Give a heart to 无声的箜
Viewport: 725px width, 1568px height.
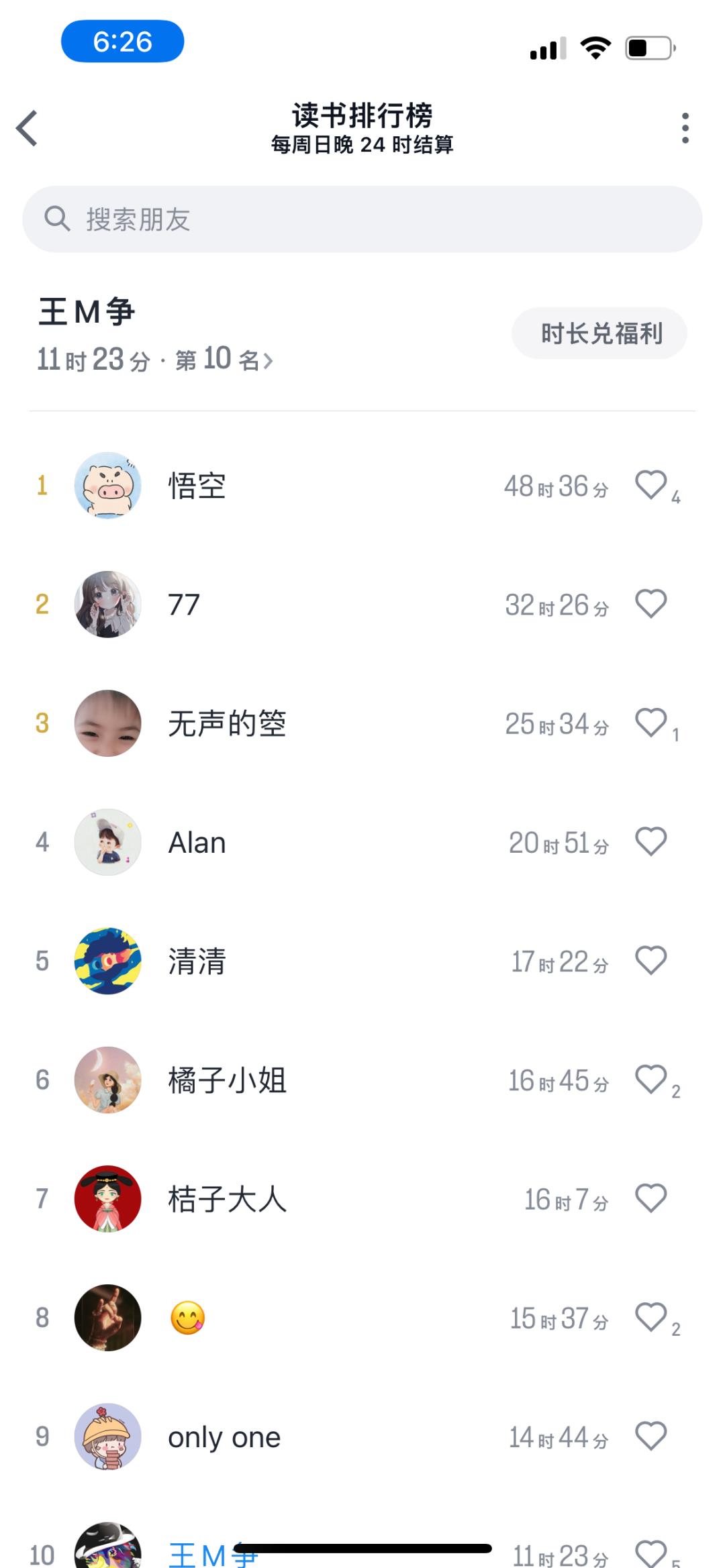click(x=650, y=723)
